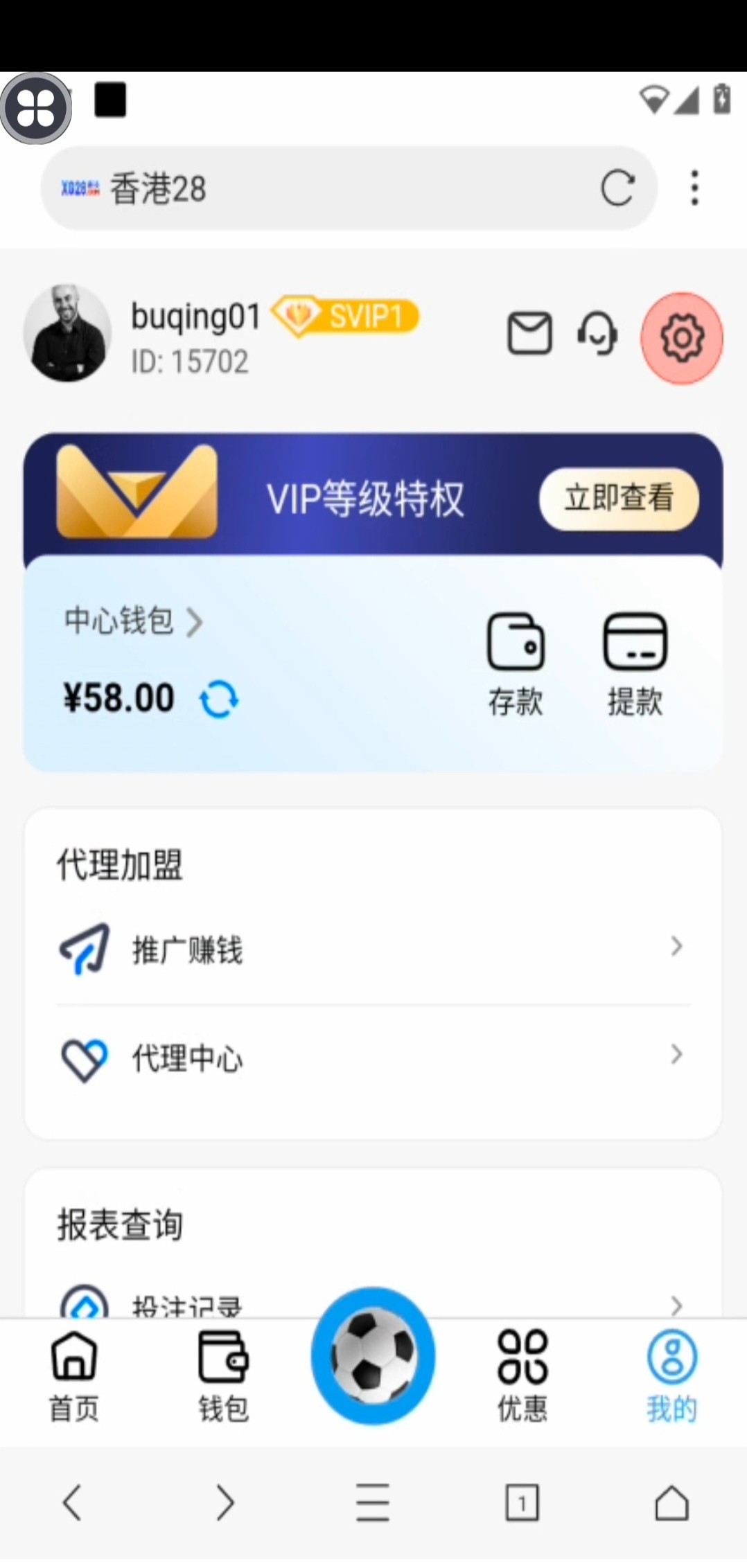Open the messages envelope icon

click(530, 334)
